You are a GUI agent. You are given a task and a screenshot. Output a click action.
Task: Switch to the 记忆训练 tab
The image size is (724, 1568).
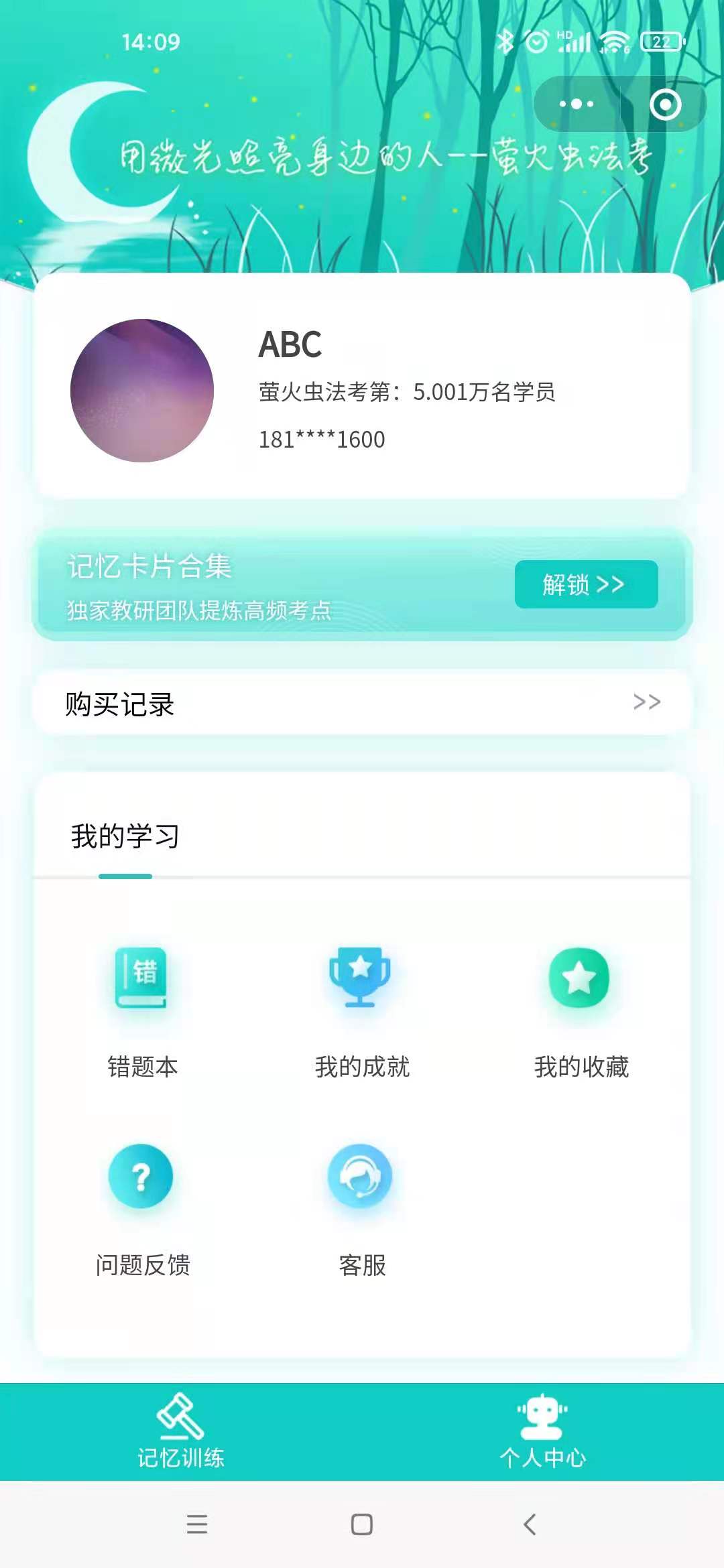(x=181, y=1432)
